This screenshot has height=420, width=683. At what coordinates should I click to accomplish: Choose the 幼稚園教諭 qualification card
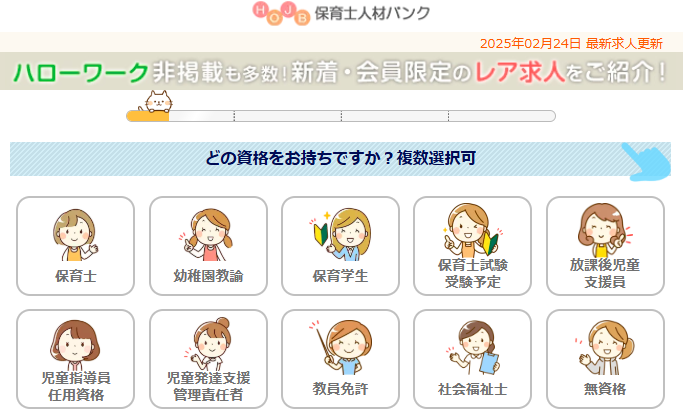[x=208, y=246]
